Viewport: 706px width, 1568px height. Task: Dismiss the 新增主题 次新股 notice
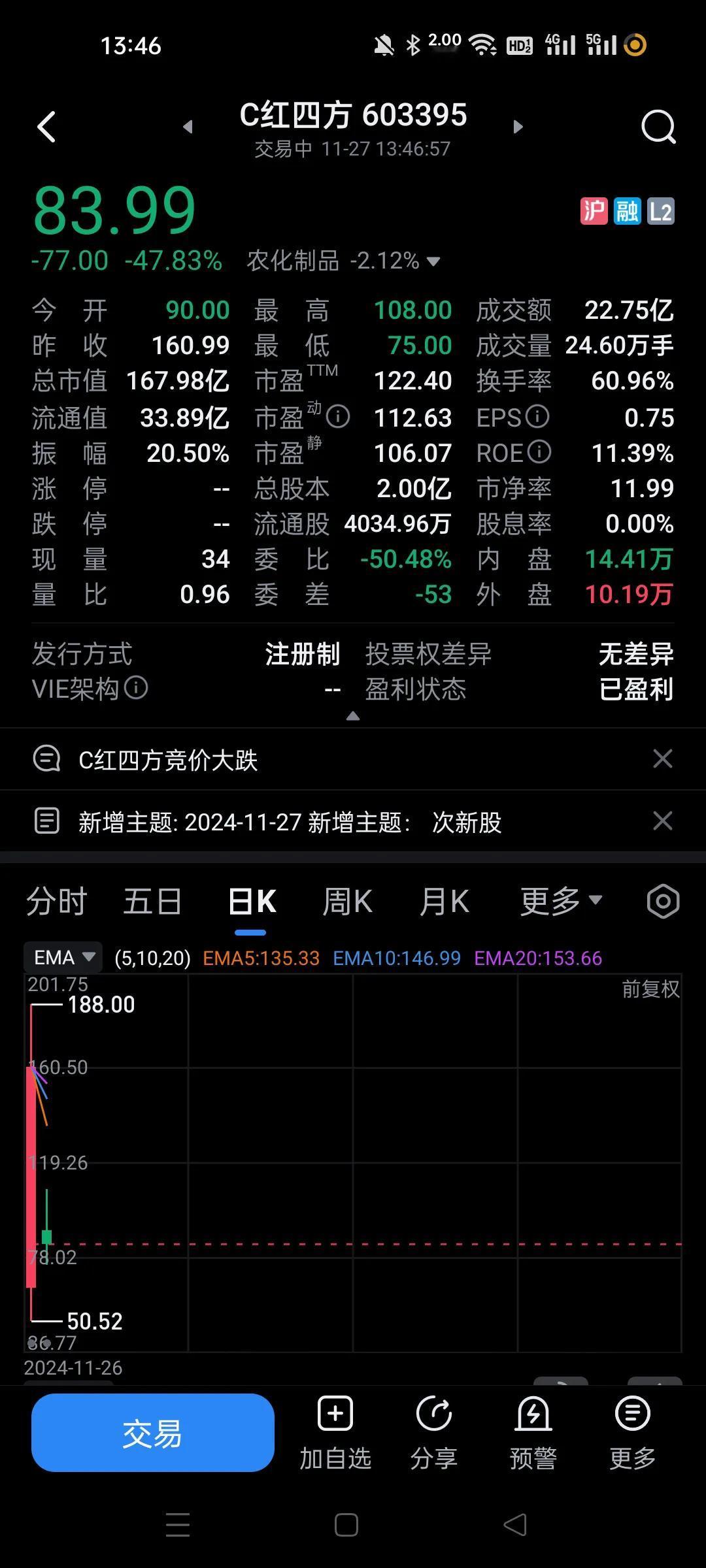coord(663,821)
